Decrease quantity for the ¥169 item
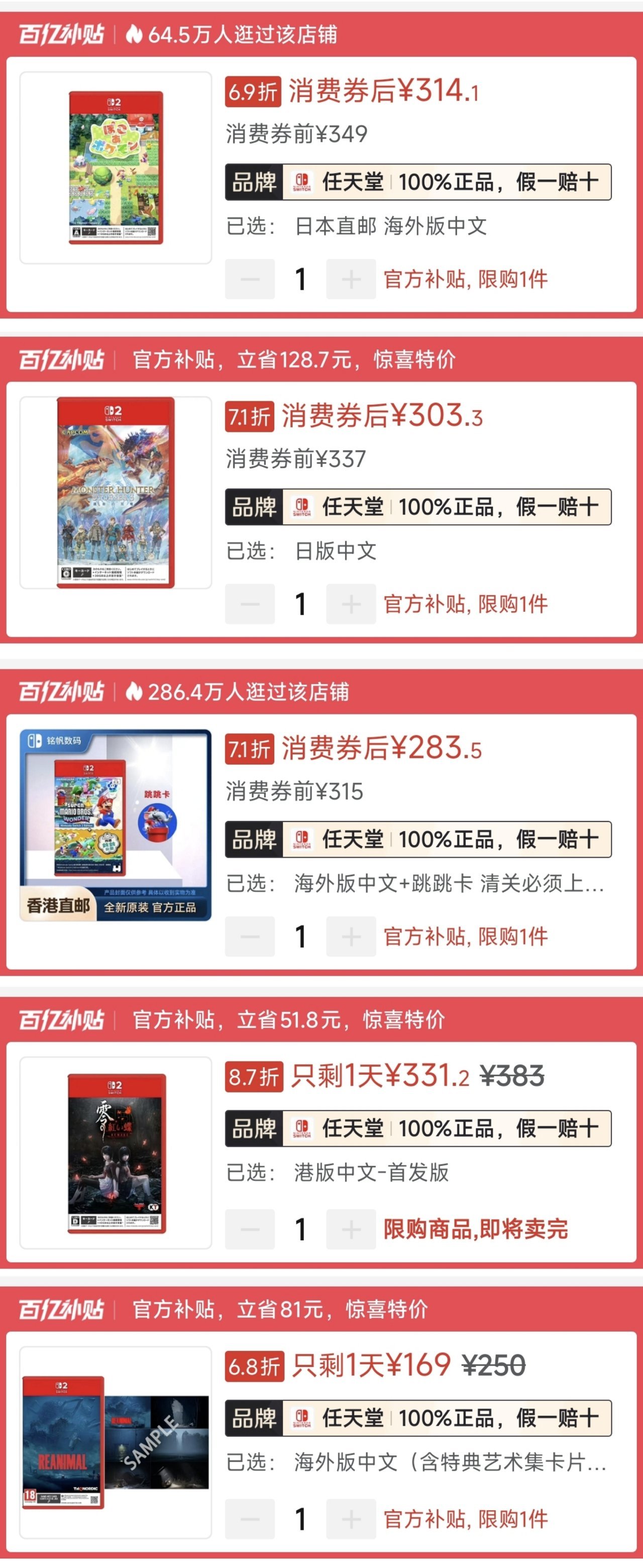 coord(250,1519)
